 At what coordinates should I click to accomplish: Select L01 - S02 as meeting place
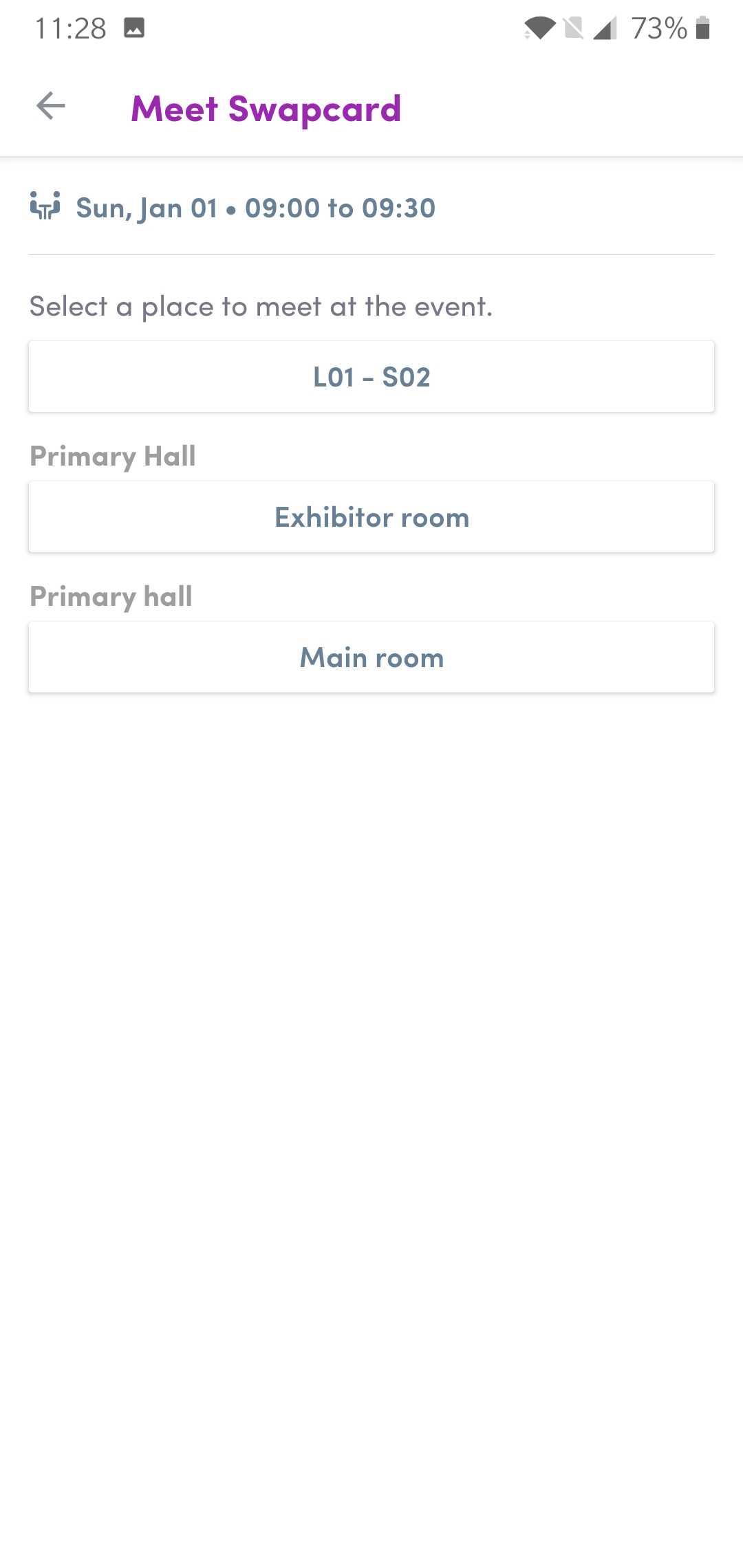[x=371, y=377]
